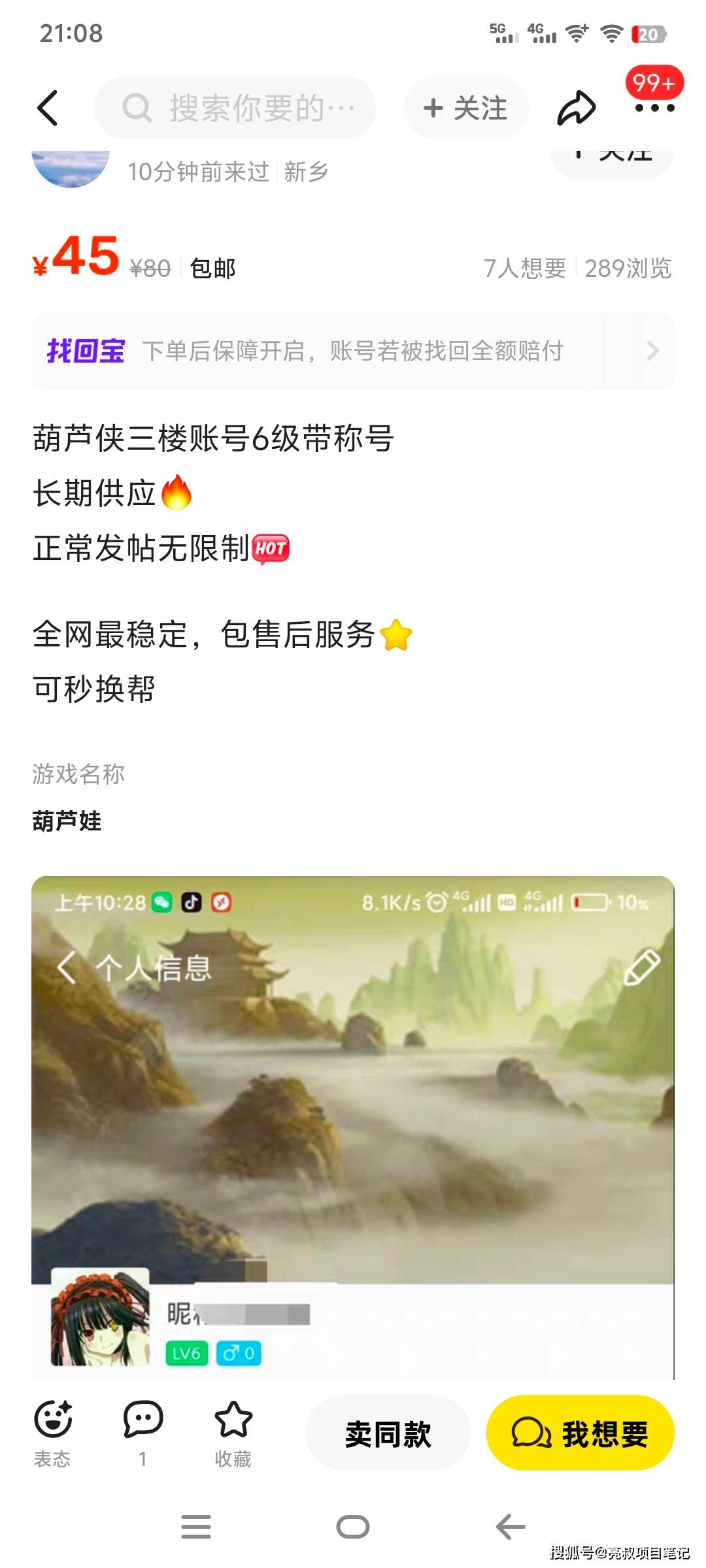Tap the magnifier icon in the search bar
This screenshot has height=1568, width=706.
pyautogui.click(x=136, y=107)
